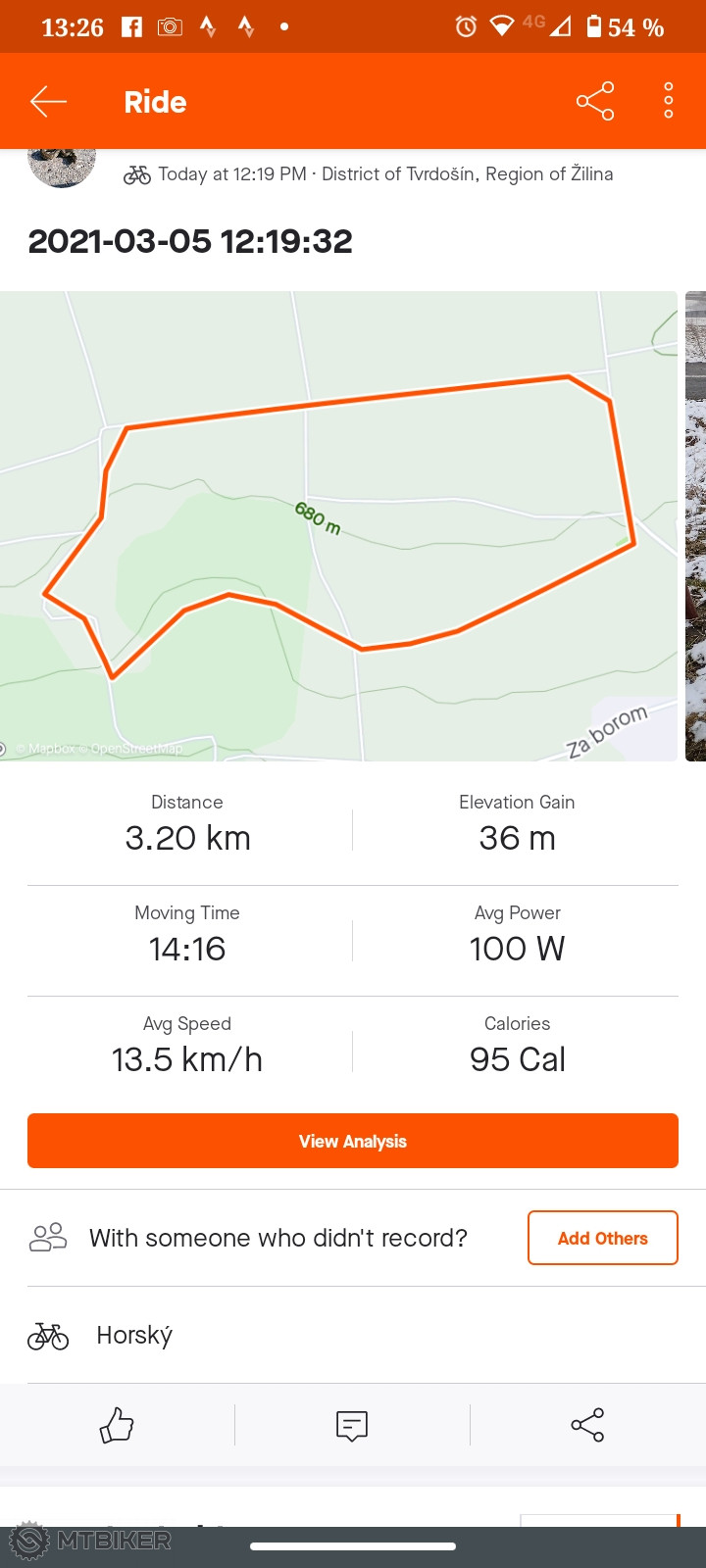This screenshot has height=1568, width=706.
Task: Give kudos with the thumbs-up icon
Action: tap(117, 1425)
